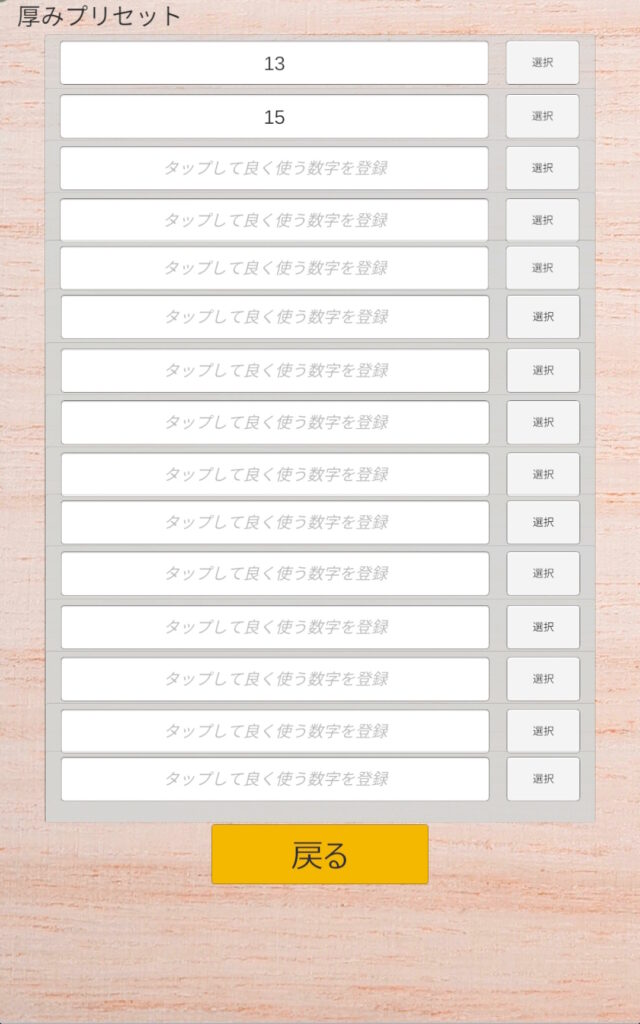Screen dimensions: 640x1024
Task: Select the preset with value 13
Action: click(542, 63)
